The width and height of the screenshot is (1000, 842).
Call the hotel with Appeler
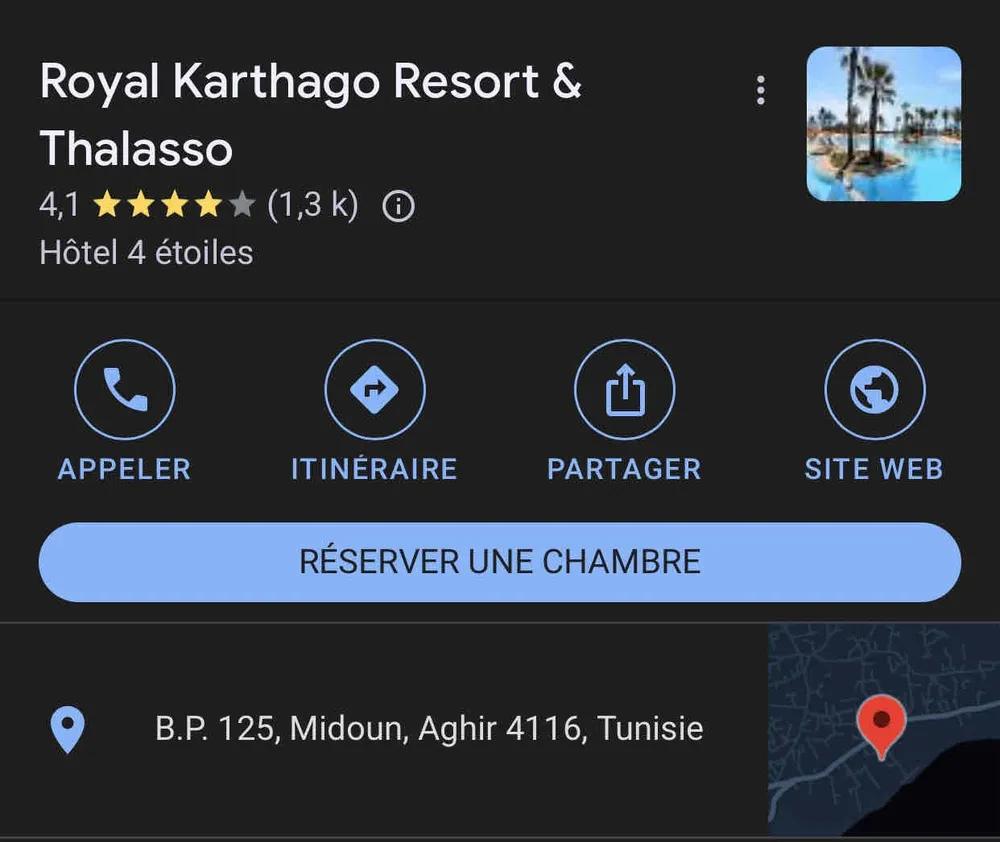[125, 391]
